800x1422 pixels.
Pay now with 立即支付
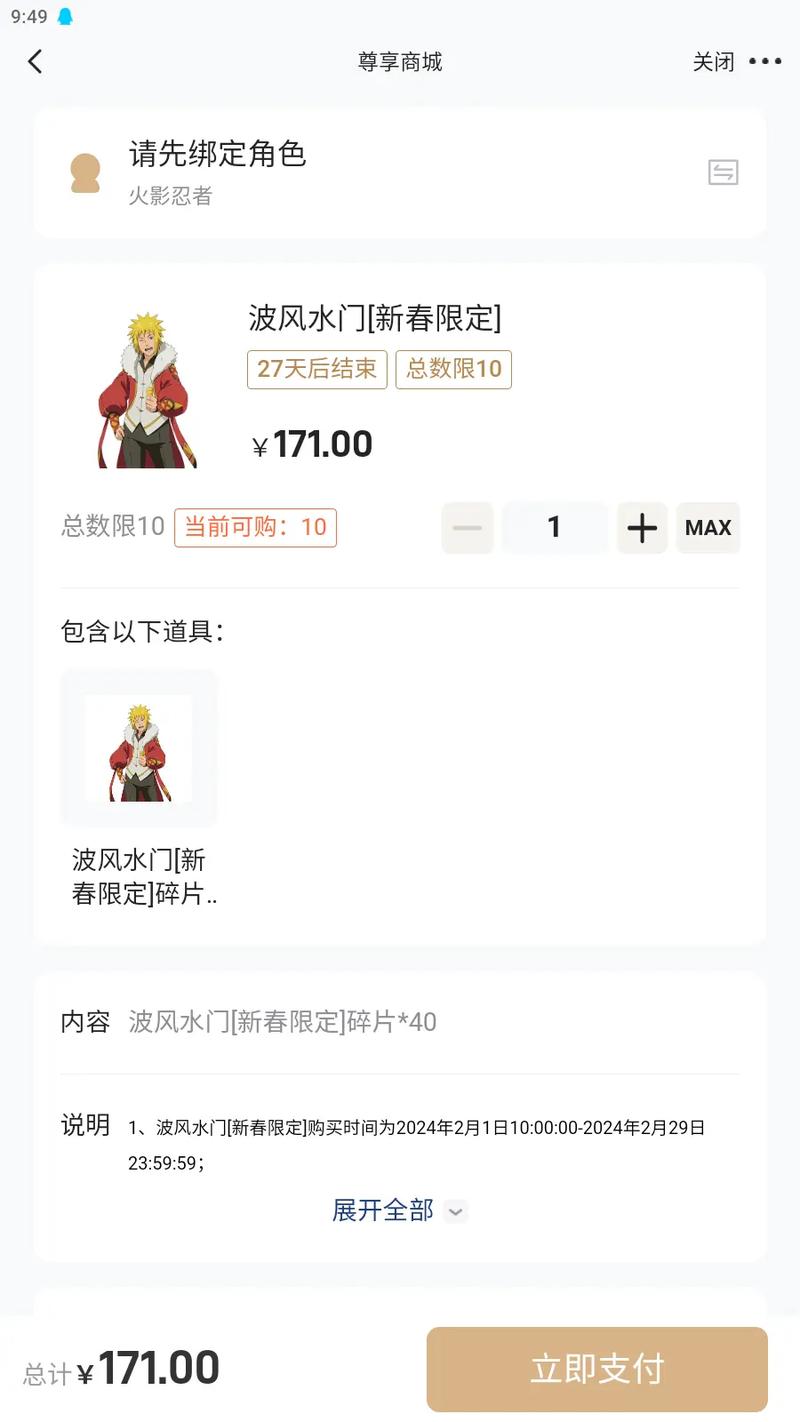click(597, 1369)
